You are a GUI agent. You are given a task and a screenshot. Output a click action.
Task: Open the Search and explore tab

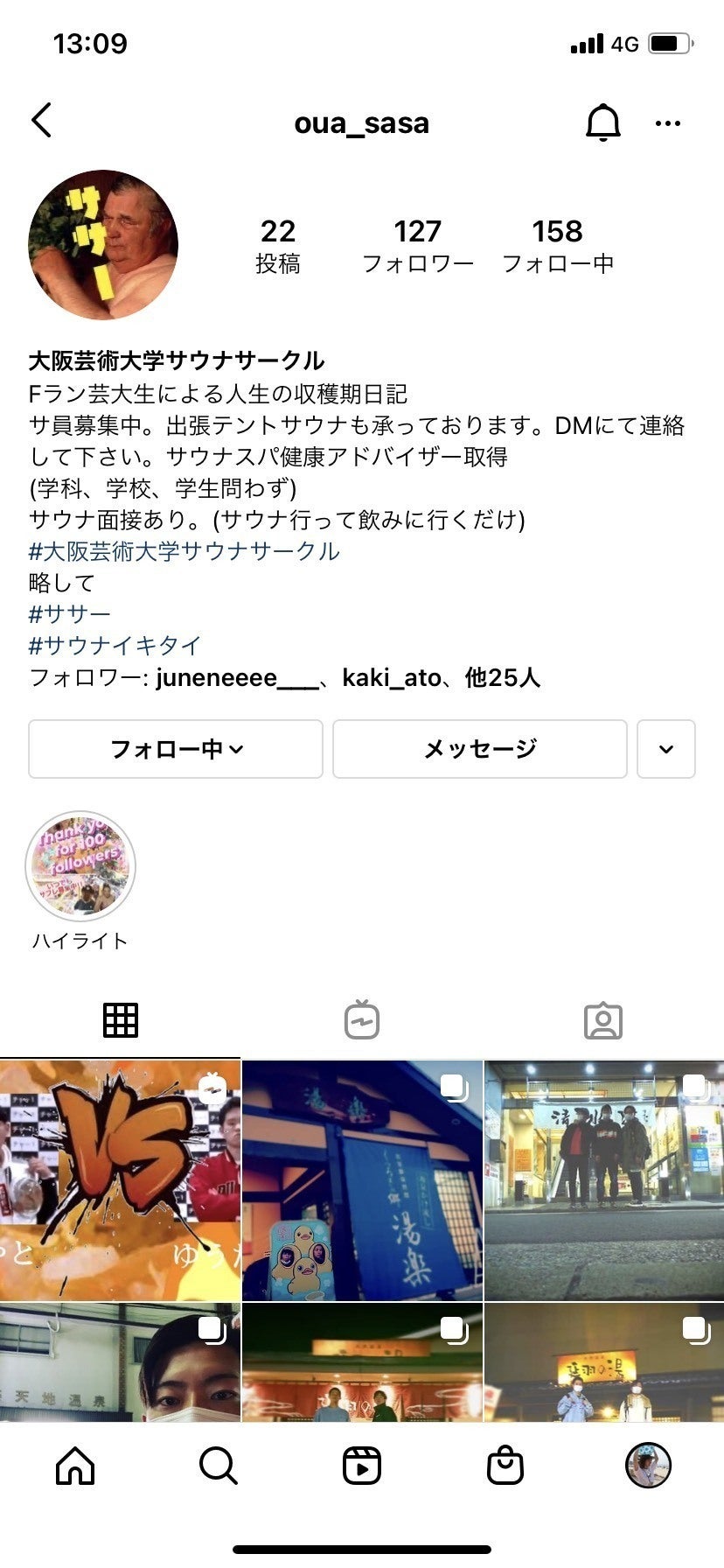click(219, 1465)
